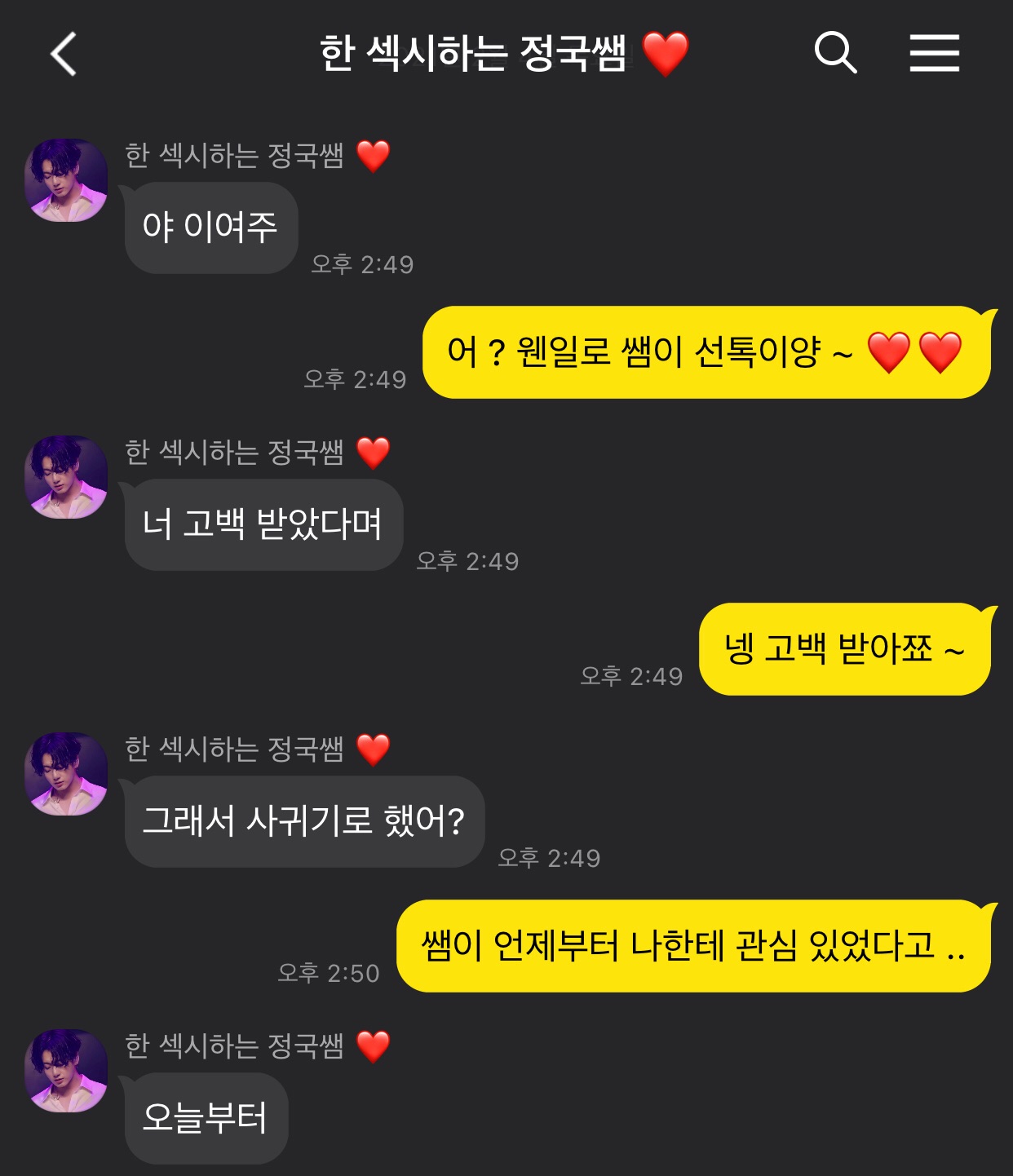Open the profile image next to "오늘부터"

tap(66, 1071)
